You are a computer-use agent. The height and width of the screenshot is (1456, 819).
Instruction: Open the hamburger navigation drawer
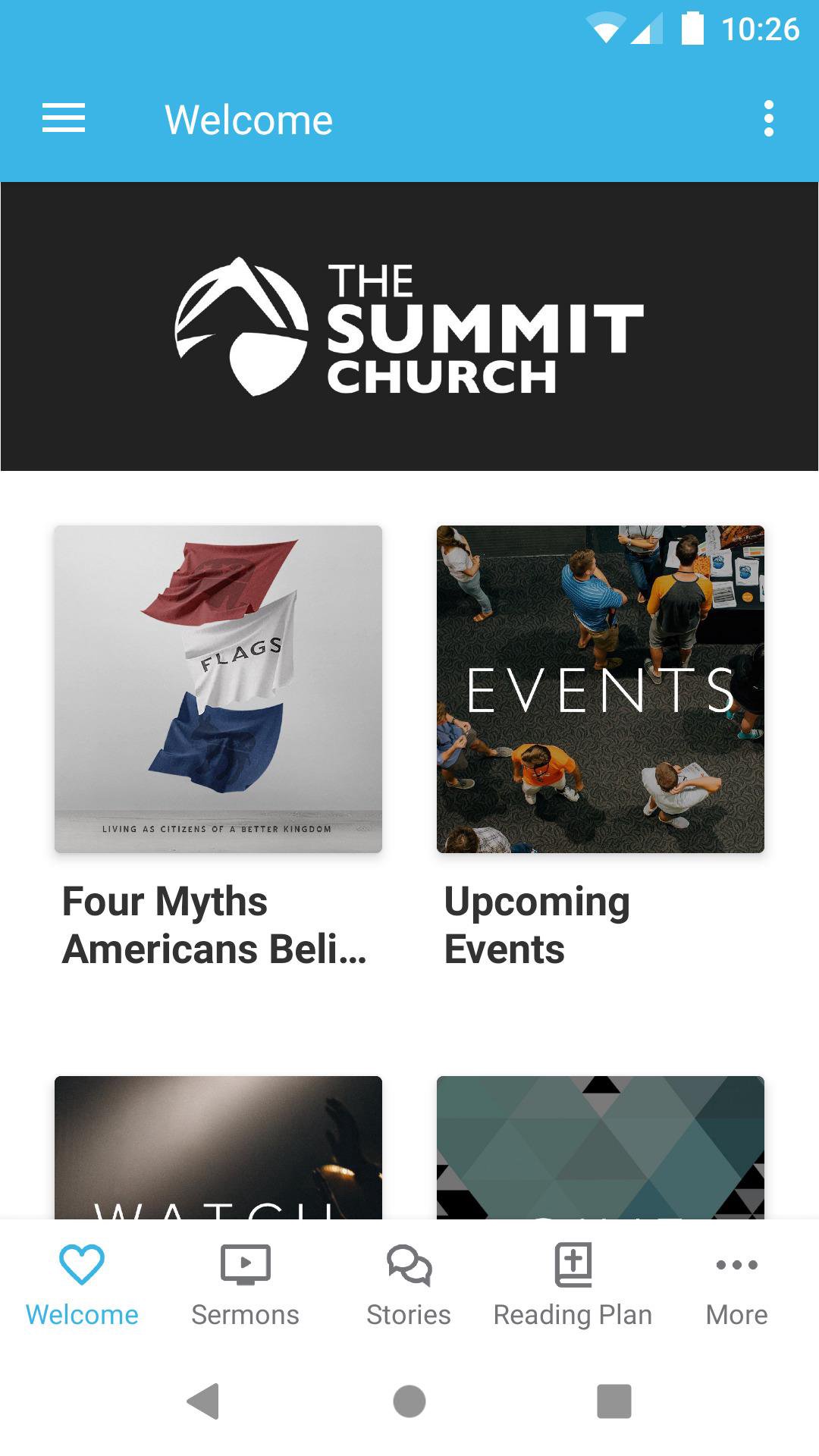[64, 119]
